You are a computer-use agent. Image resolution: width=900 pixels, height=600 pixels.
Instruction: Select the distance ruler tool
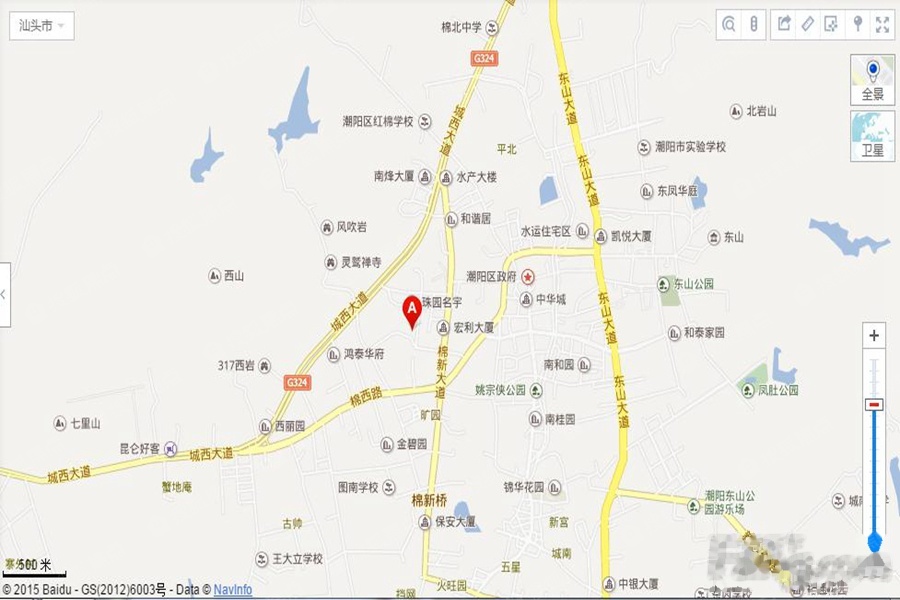[x=808, y=25]
